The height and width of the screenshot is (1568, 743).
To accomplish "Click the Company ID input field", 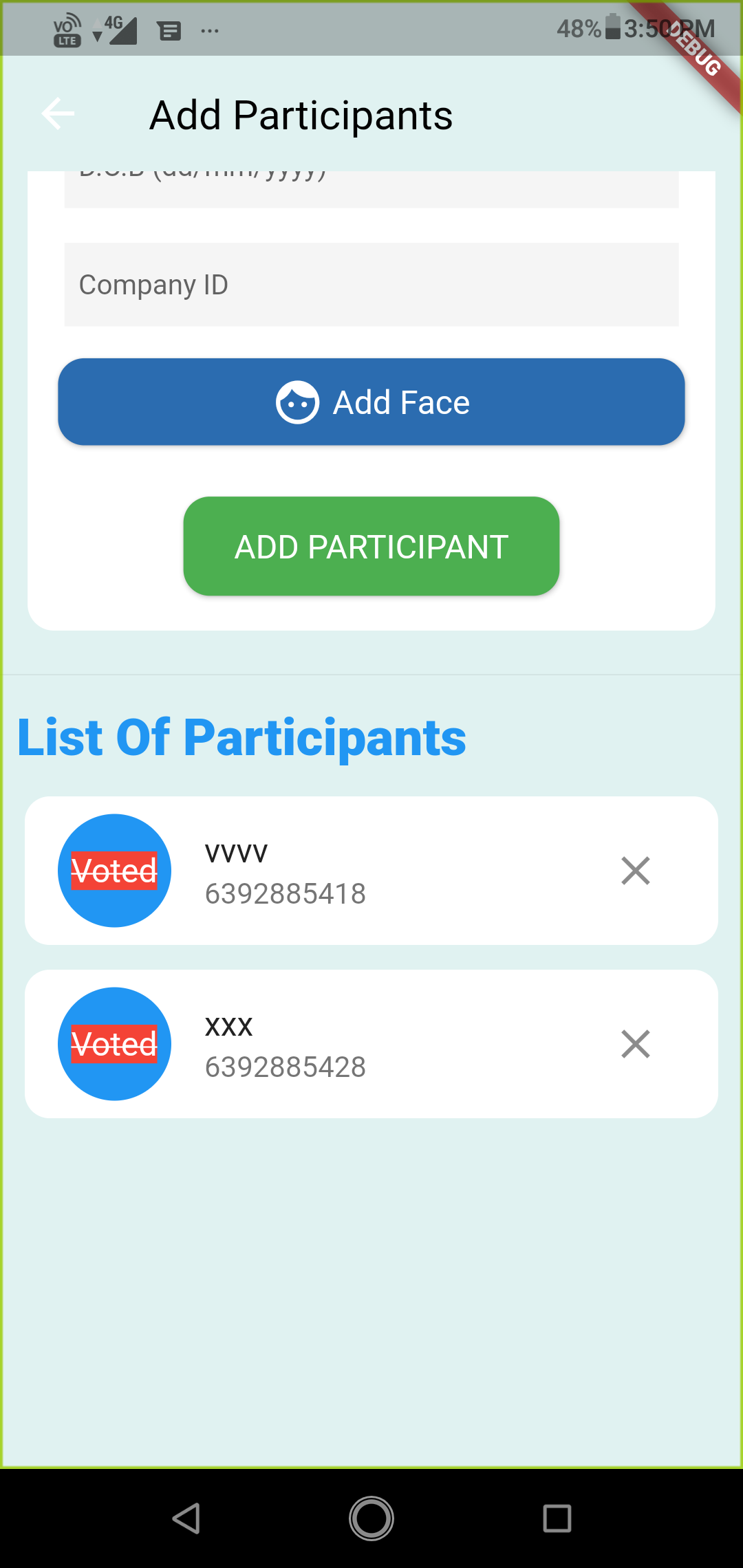I will pyautogui.click(x=371, y=283).
